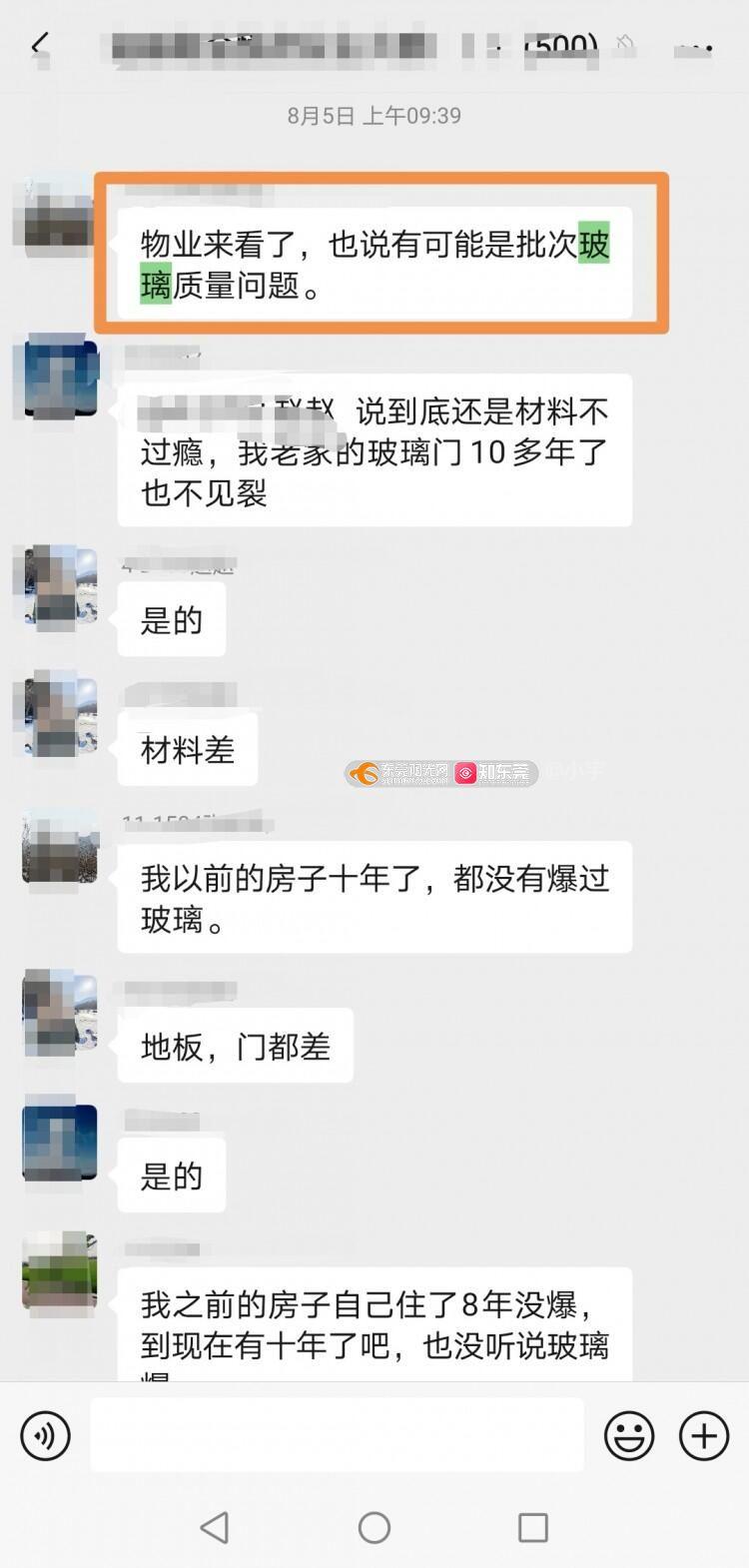The width and height of the screenshot is (749, 1568).
Task: Open avatar beside 地板，门都差 message
Action: pos(60,1013)
